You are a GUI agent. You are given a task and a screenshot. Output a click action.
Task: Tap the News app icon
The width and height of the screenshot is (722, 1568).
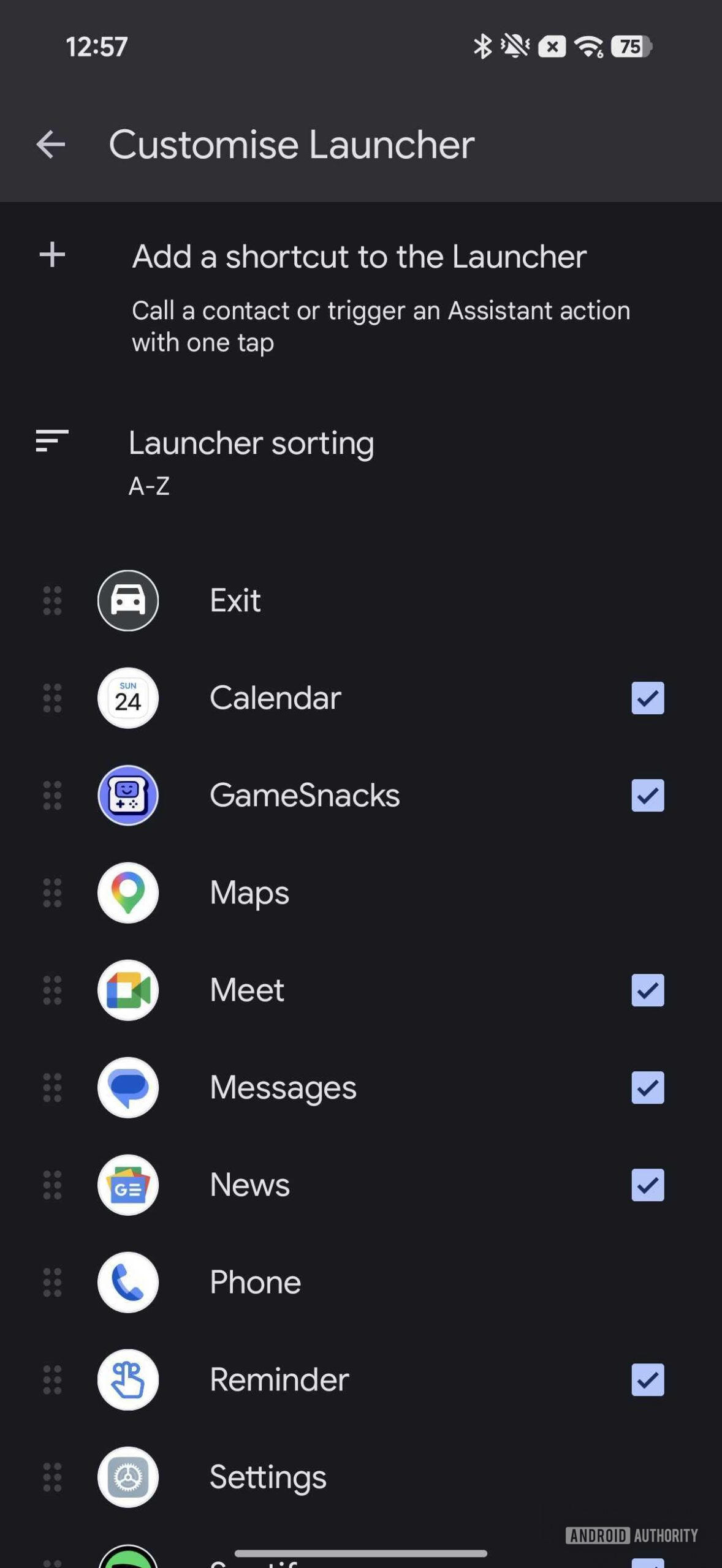tap(127, 1185)
